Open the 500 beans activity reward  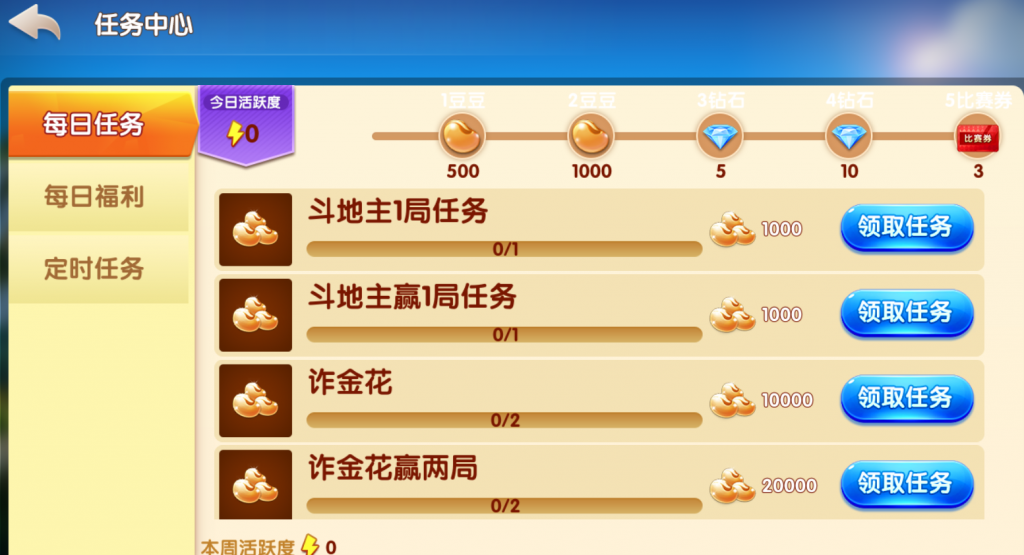[462, 135]
